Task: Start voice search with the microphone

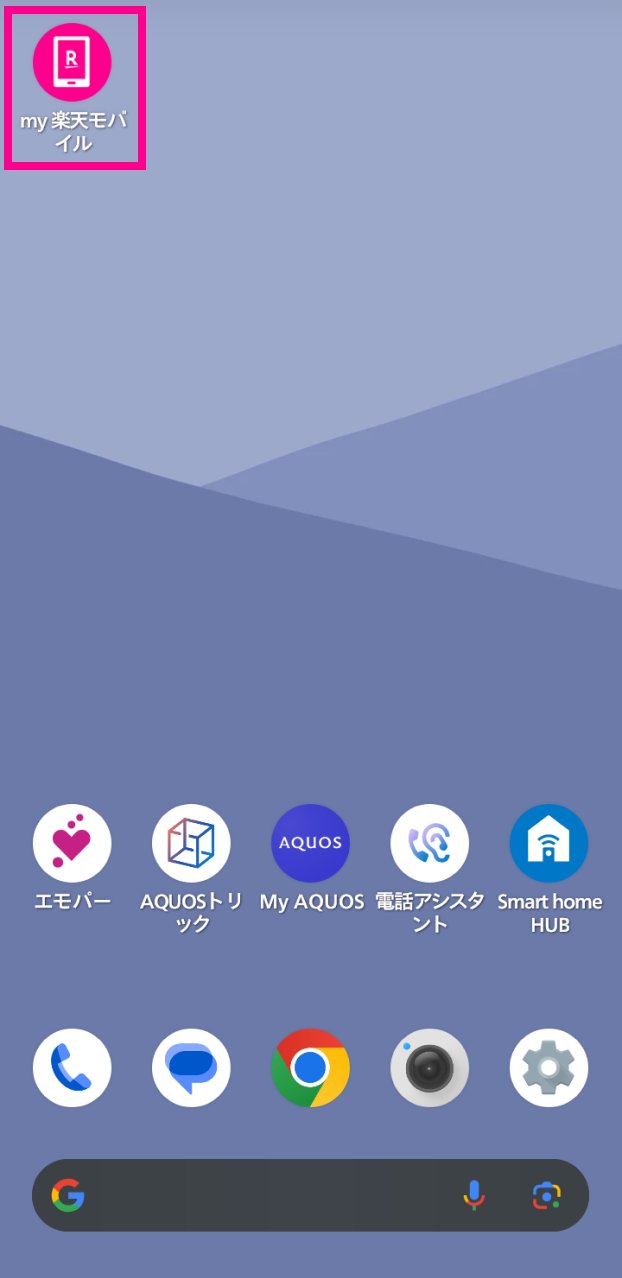Action: point(474,1195)
